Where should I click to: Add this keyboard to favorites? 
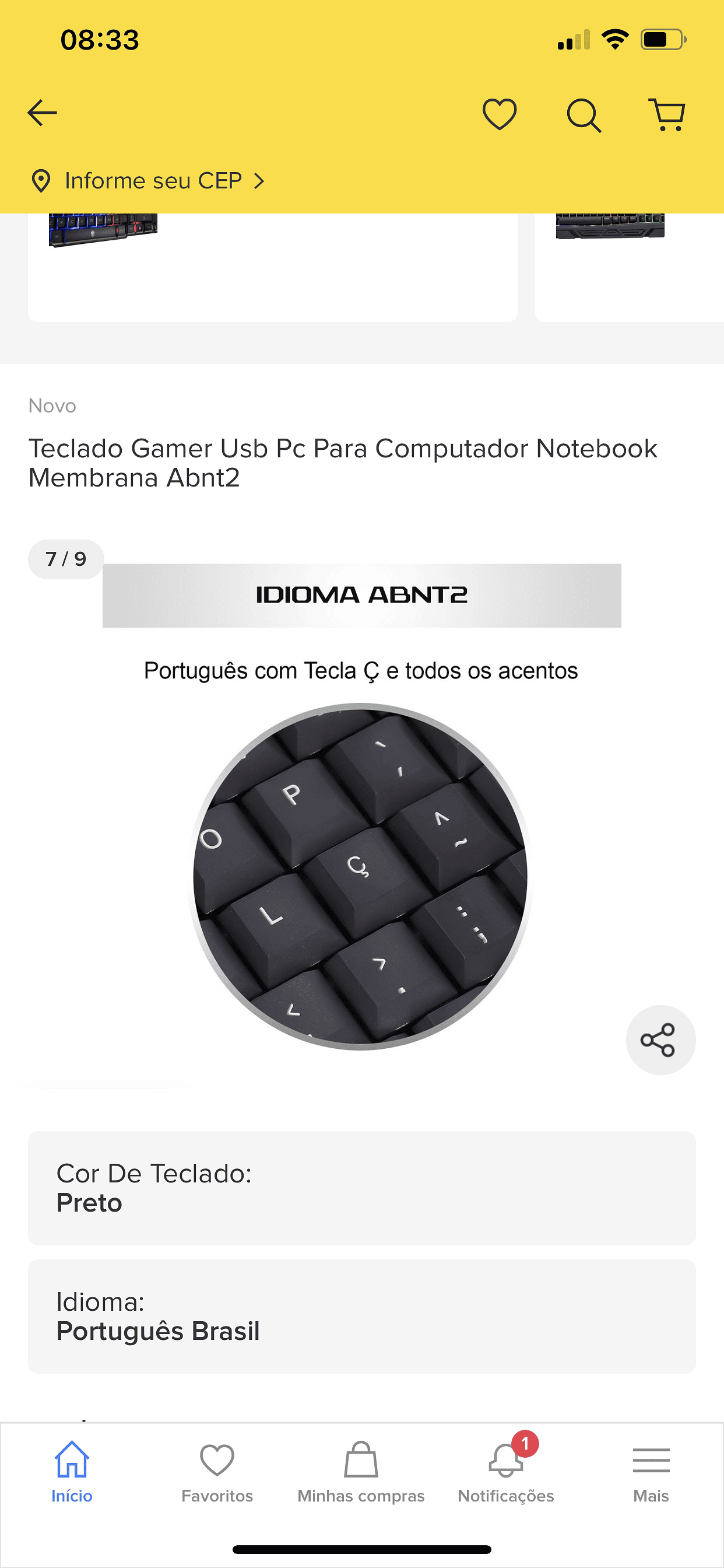point(500,114)
